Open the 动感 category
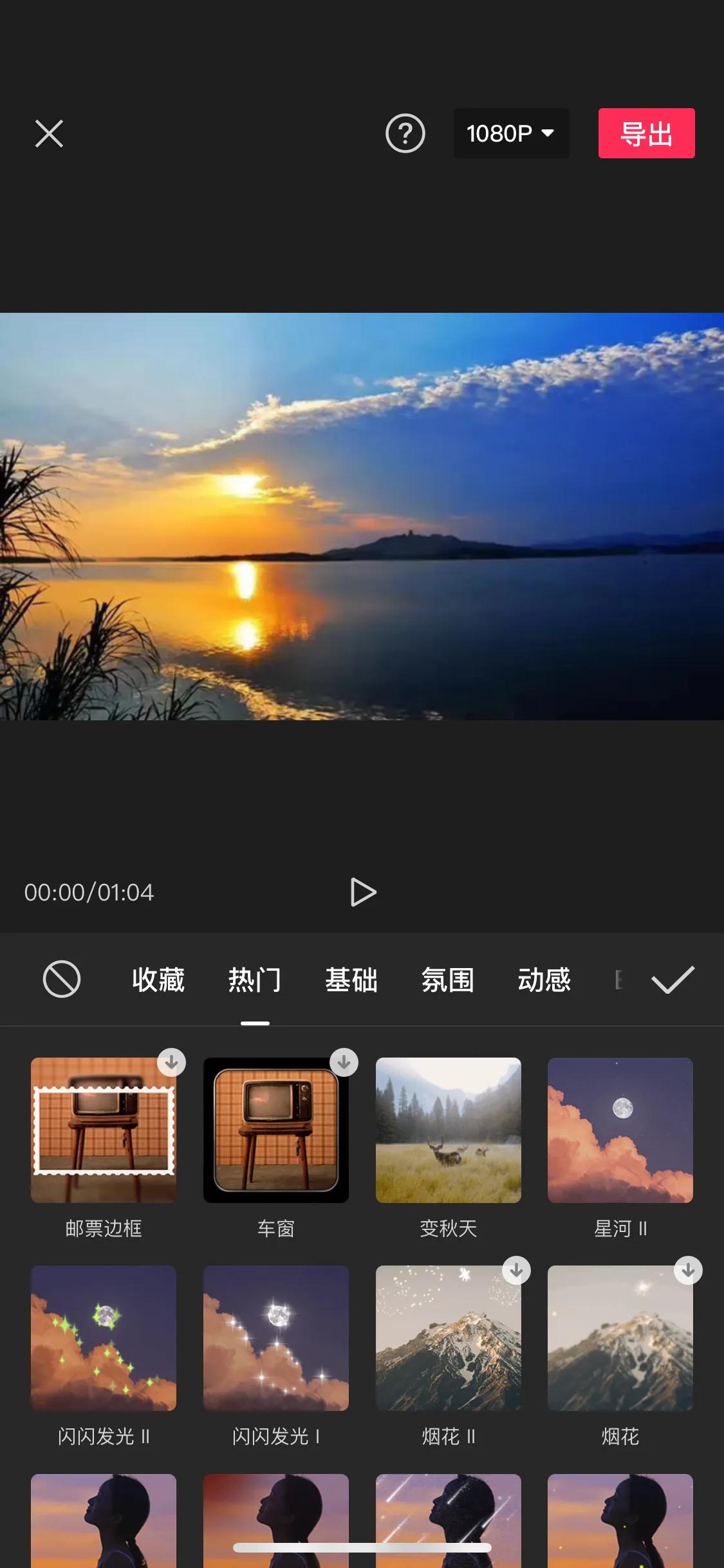Image resolution: width=724 pixels, height=1568 pixels. (x=544, y=980)
